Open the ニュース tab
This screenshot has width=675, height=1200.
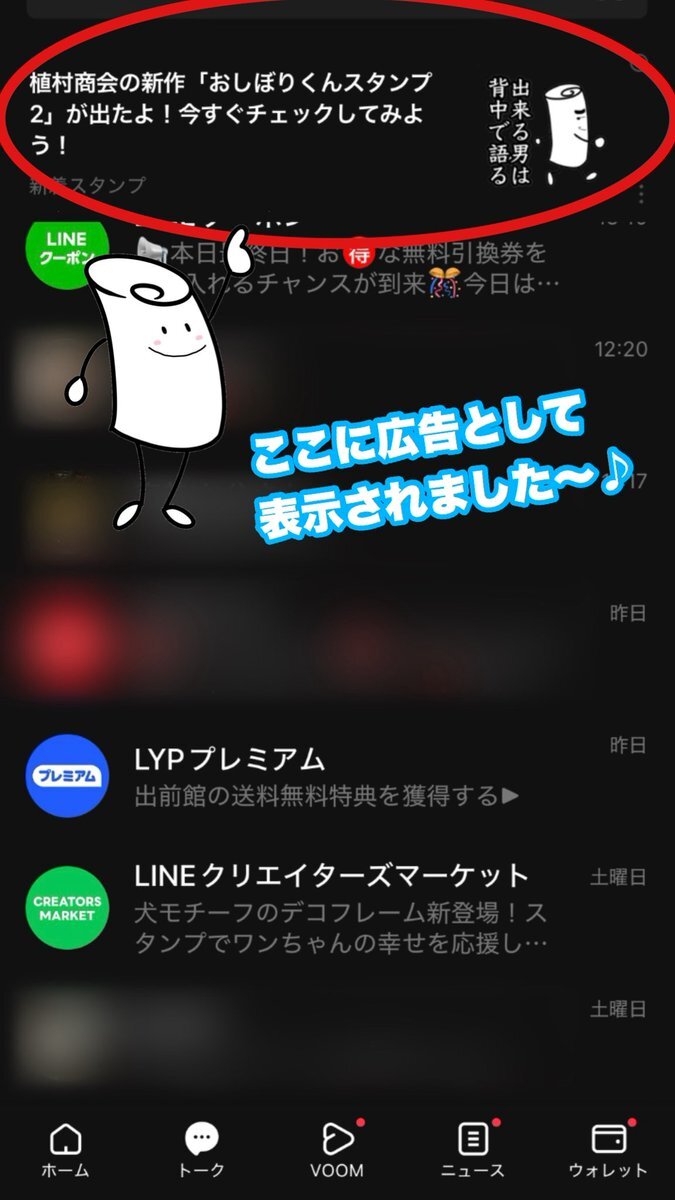[x=472, y=1150]
